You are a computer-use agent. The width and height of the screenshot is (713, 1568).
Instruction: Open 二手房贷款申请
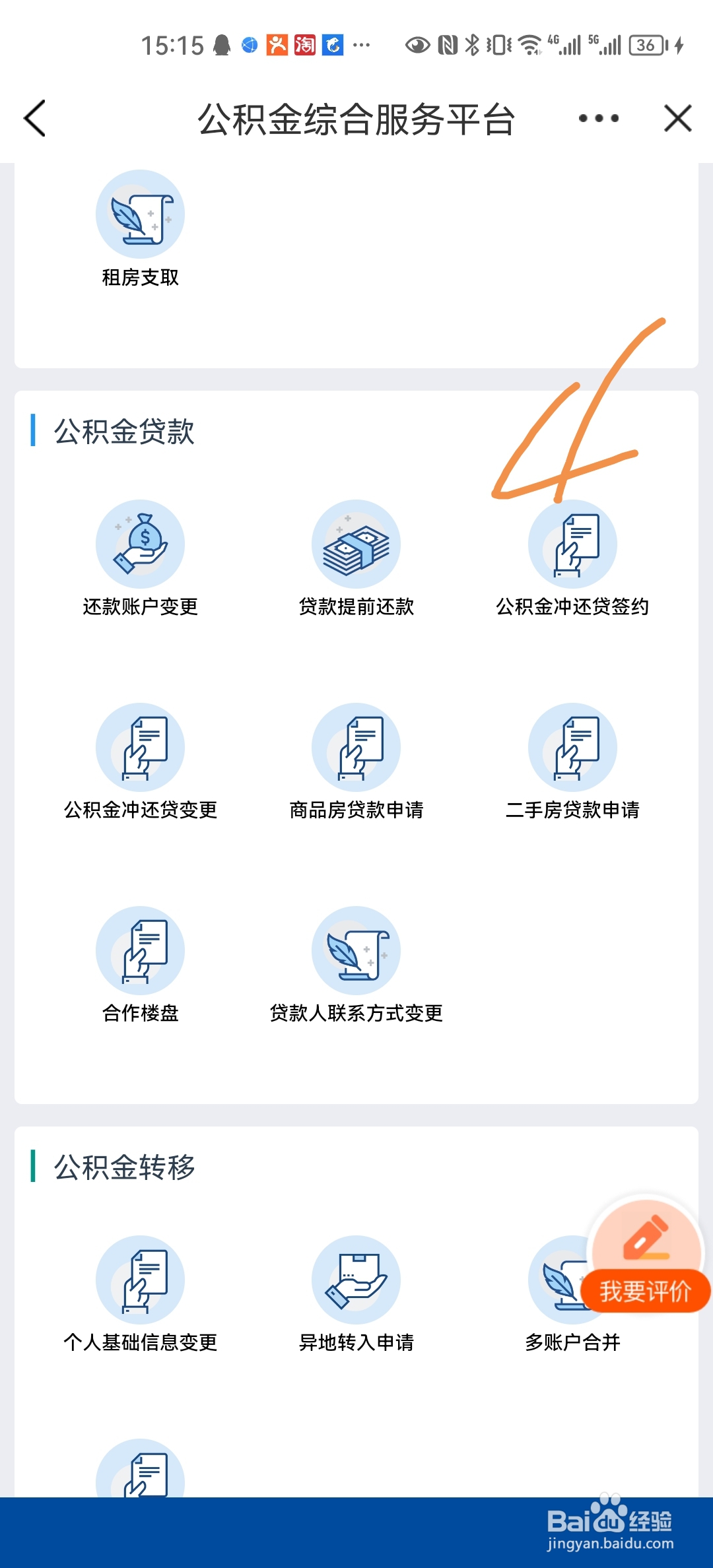pos(572,762)
